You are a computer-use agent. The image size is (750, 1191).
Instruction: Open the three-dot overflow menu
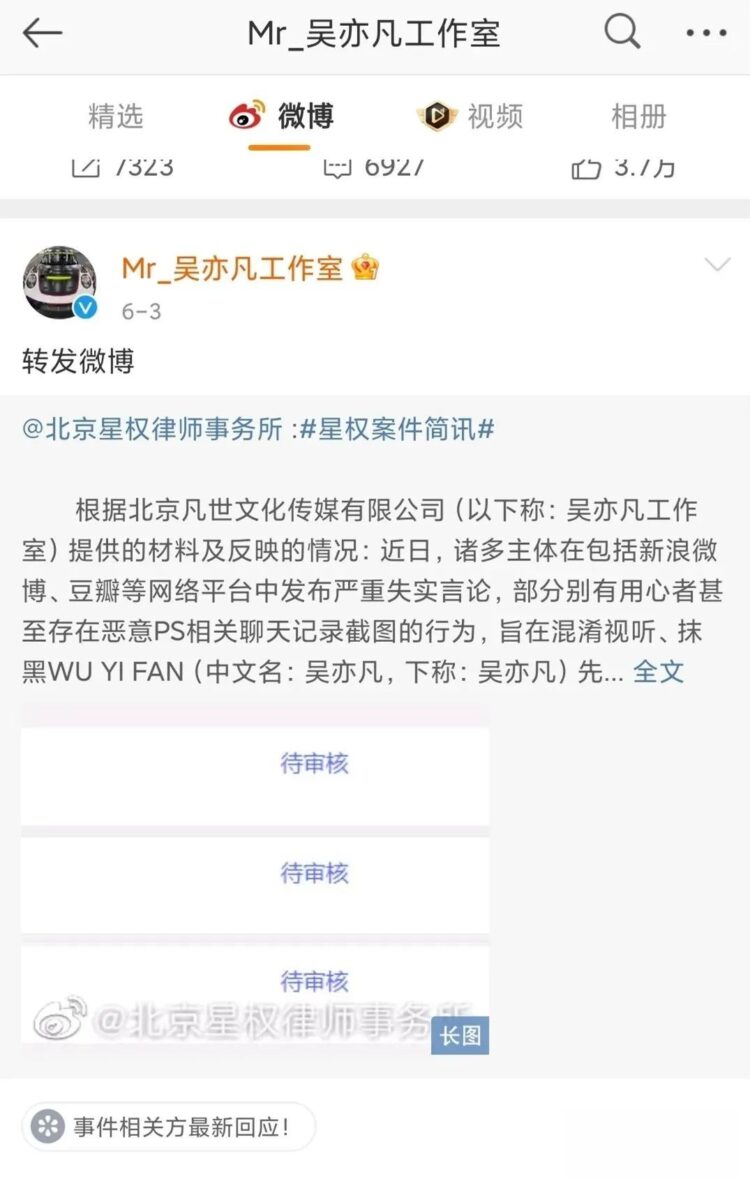(706, 34)
